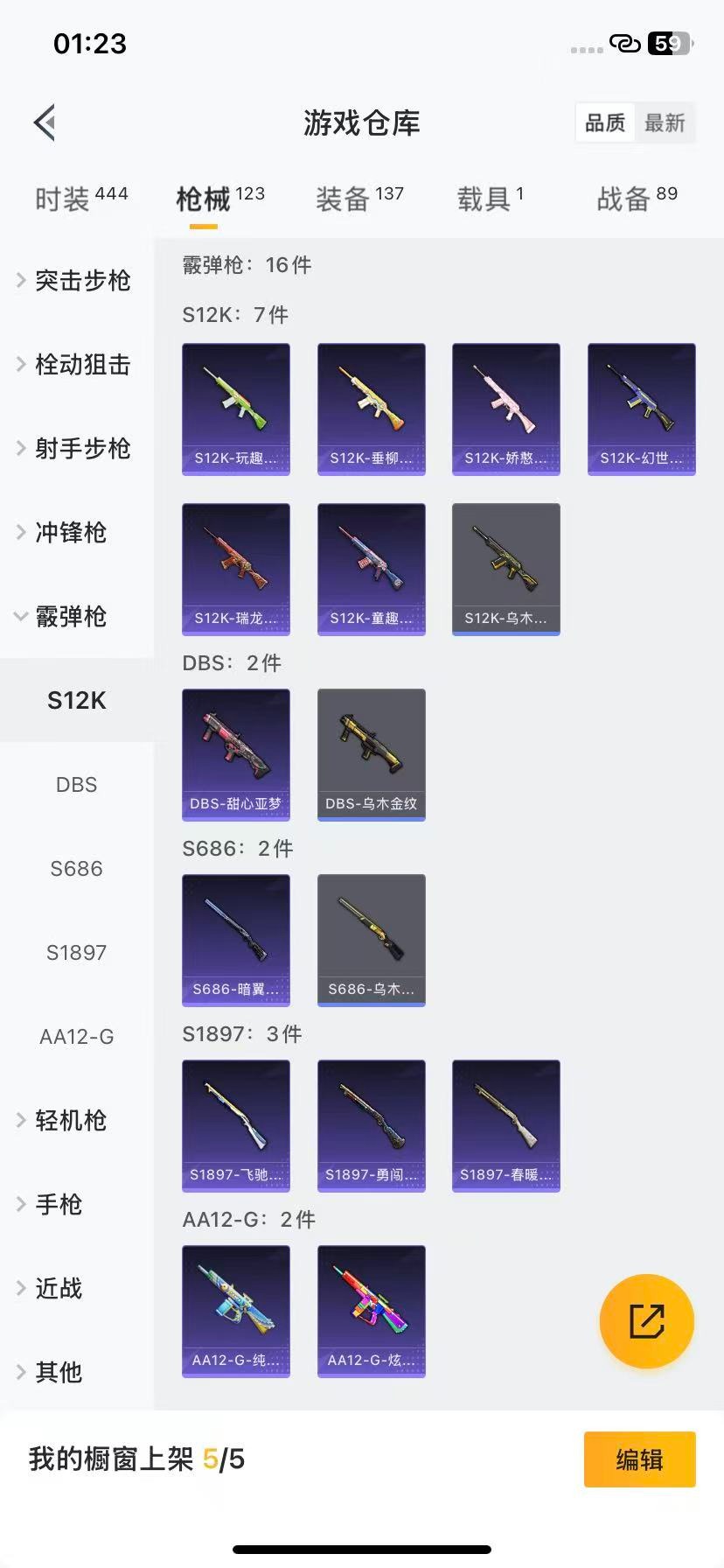Tap the battery indicator showing 59
Screen dimensions: 724x1568
[666, 42]
